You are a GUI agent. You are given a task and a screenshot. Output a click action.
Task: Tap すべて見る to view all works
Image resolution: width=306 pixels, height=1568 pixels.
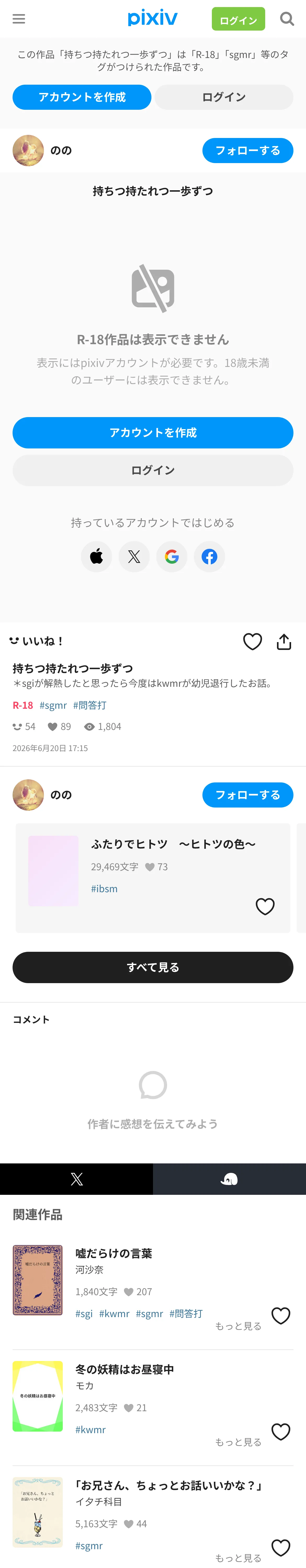(x=153, y=967)
